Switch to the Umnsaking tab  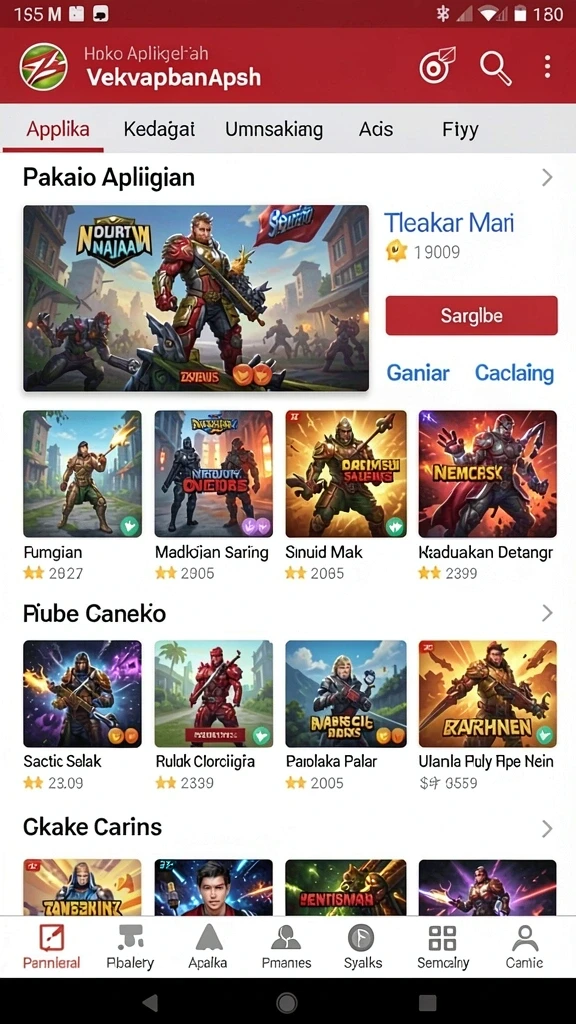274,129
